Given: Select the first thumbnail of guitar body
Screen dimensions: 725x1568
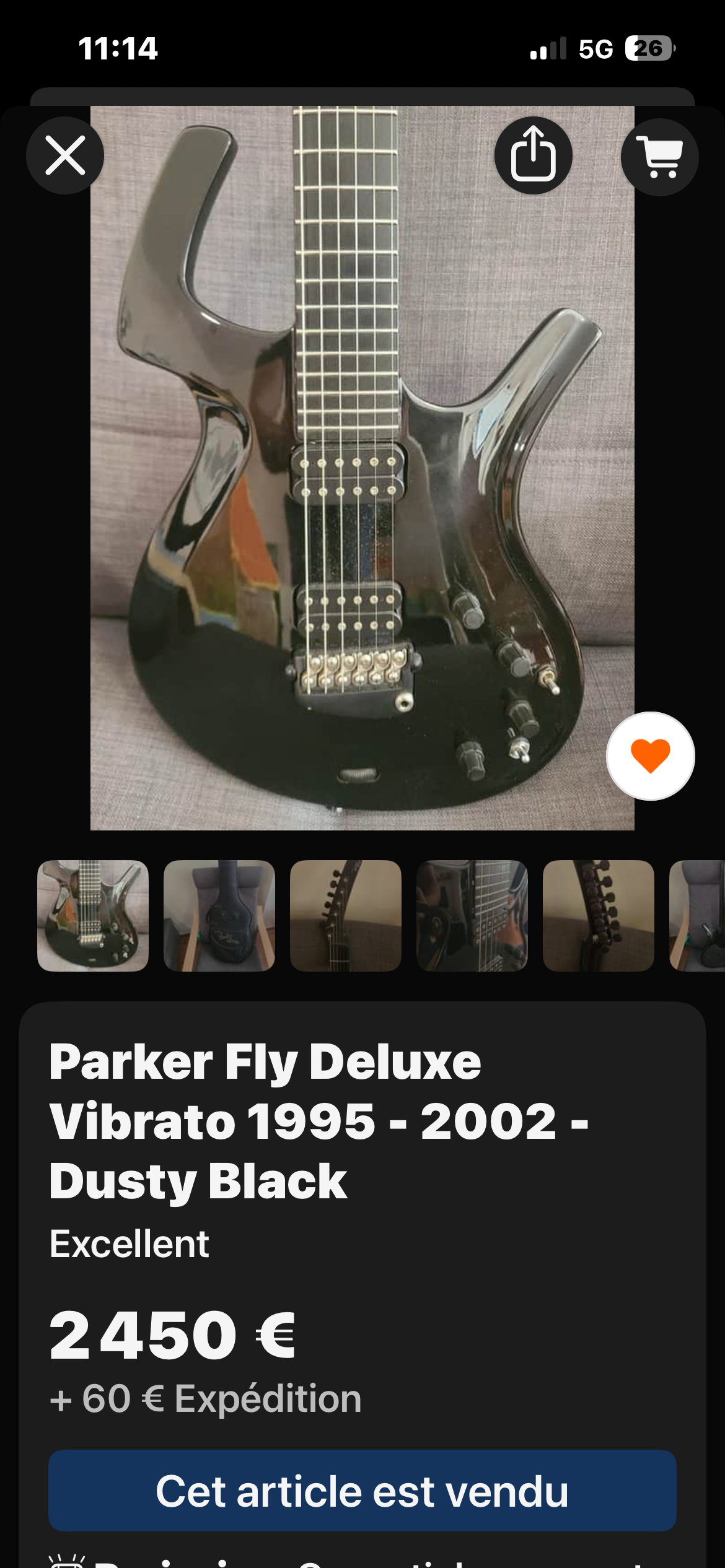Looking at the screenshot, I should [x=93, y=915].
